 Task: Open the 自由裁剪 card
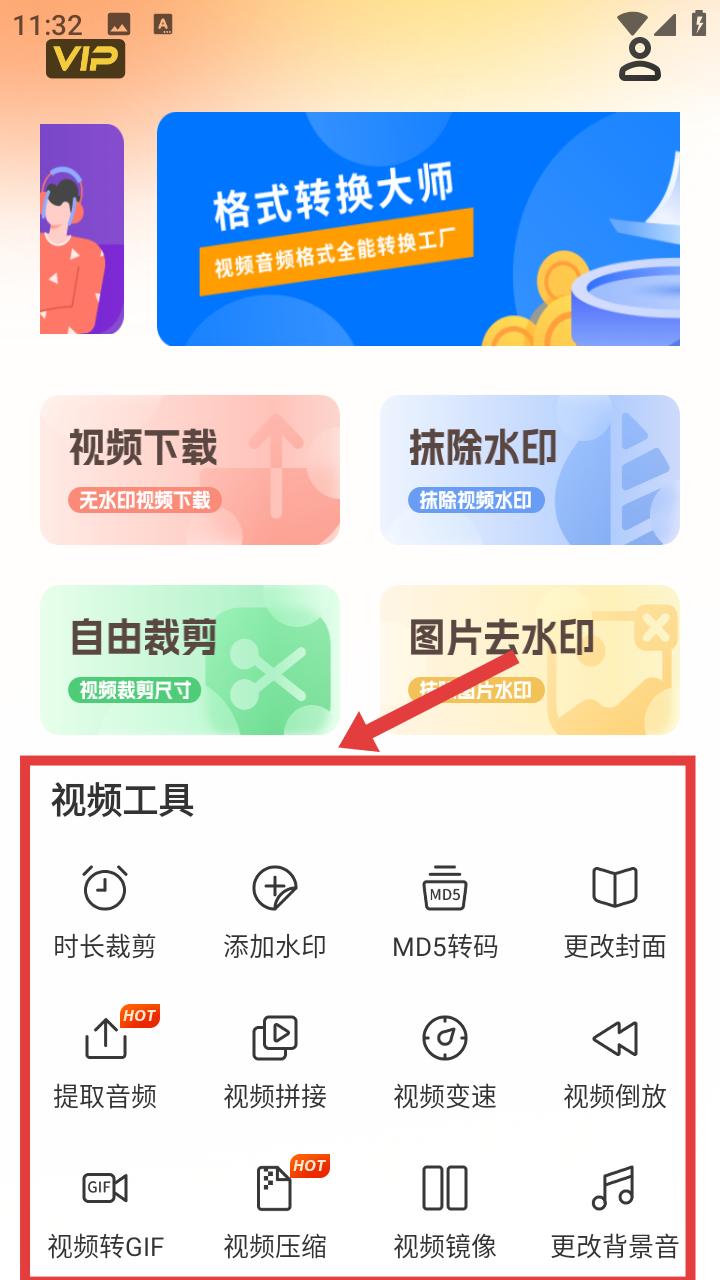[x=190, y=660]
